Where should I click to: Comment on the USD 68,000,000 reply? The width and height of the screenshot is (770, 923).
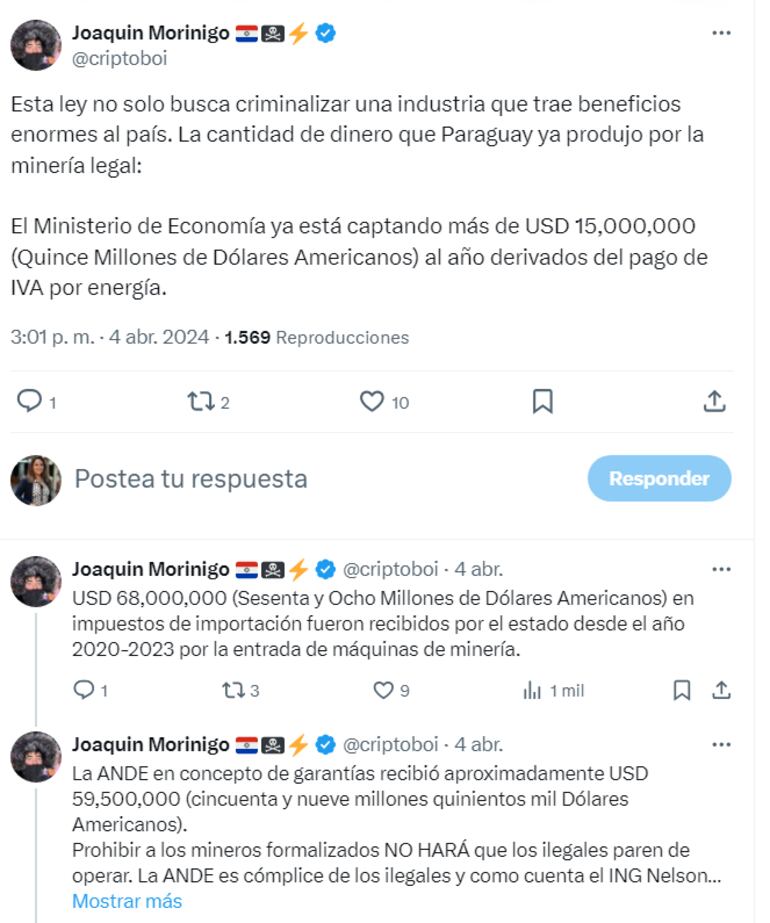pos(85,690)
